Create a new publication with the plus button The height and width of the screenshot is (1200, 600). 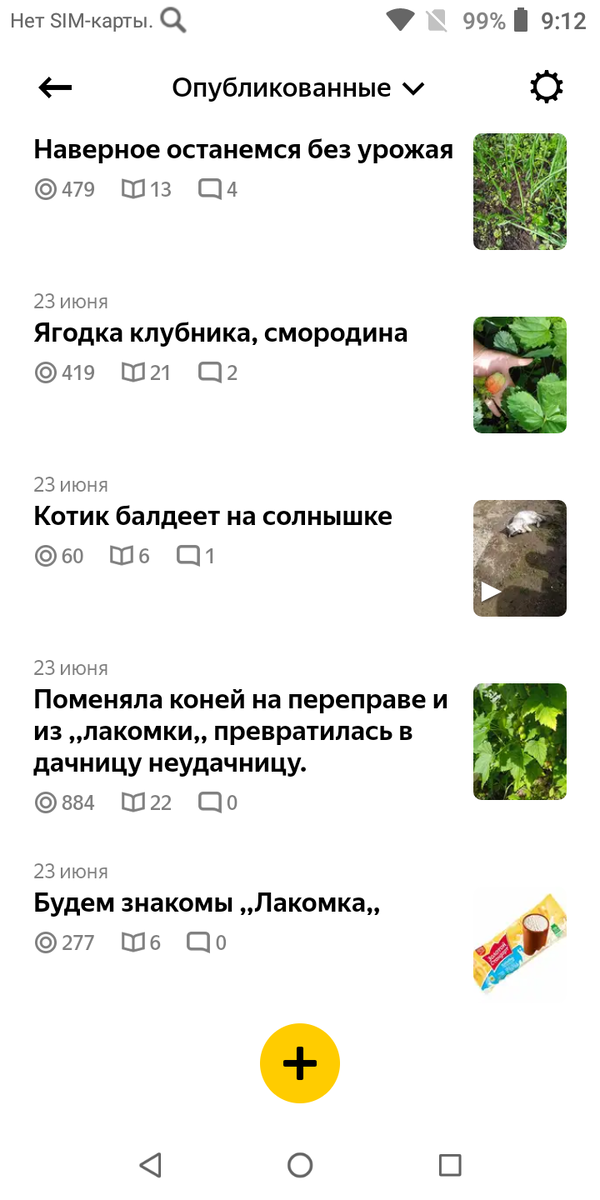click(x=300, y=1063)
